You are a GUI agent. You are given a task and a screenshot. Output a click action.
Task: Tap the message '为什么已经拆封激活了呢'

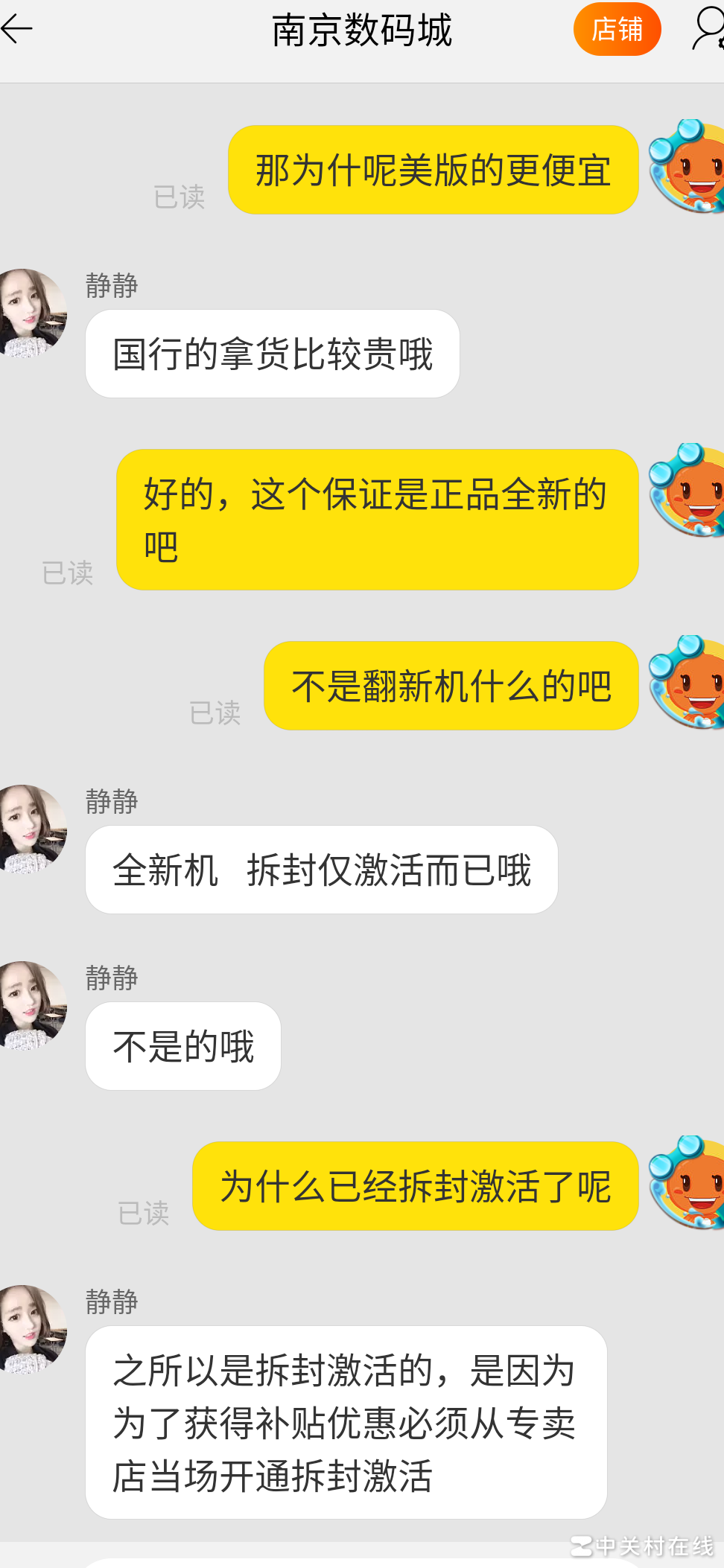point(415,1186)
